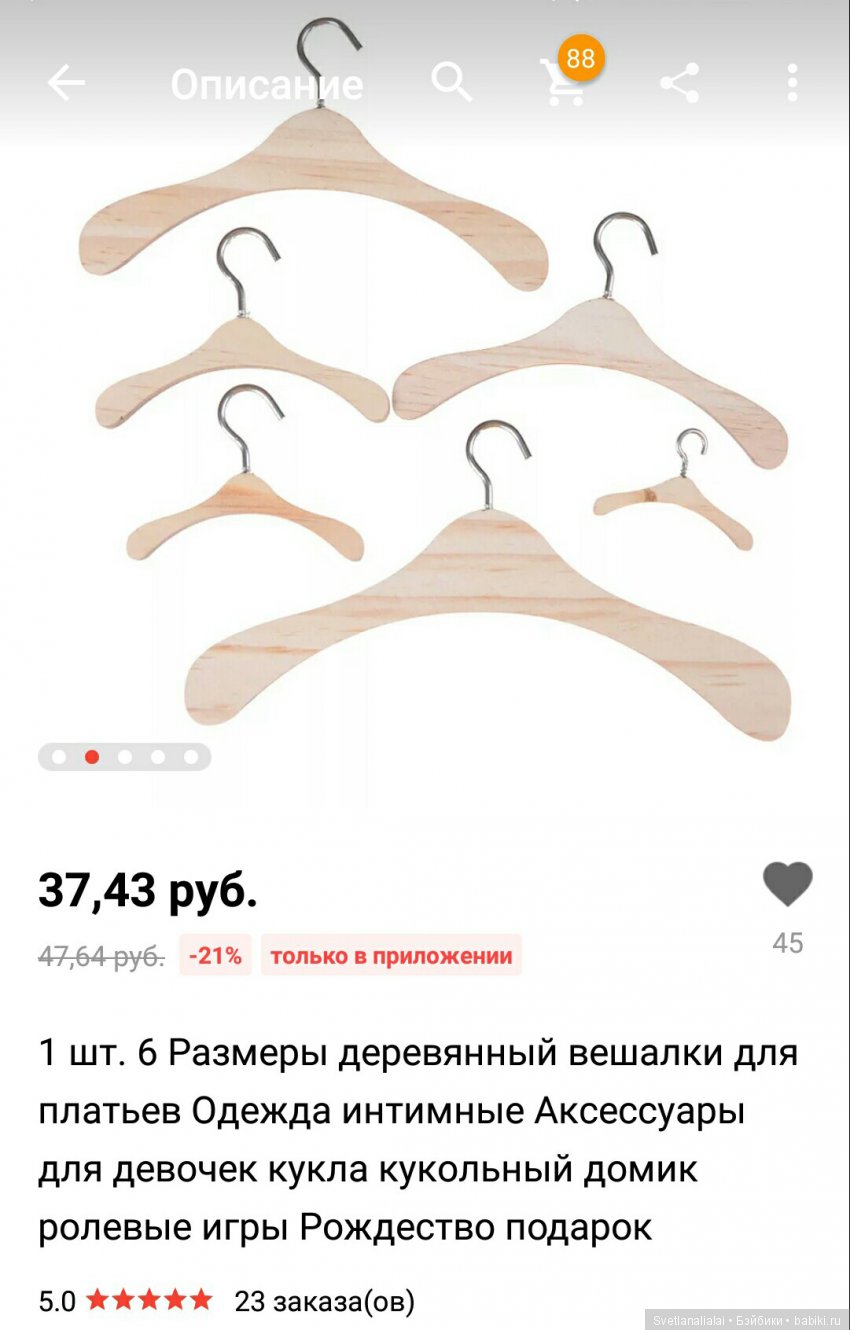The height and width of the screenshot is (1330, 850).
Task: Add the product to wishlist with the heart
Action: [787, 885]
